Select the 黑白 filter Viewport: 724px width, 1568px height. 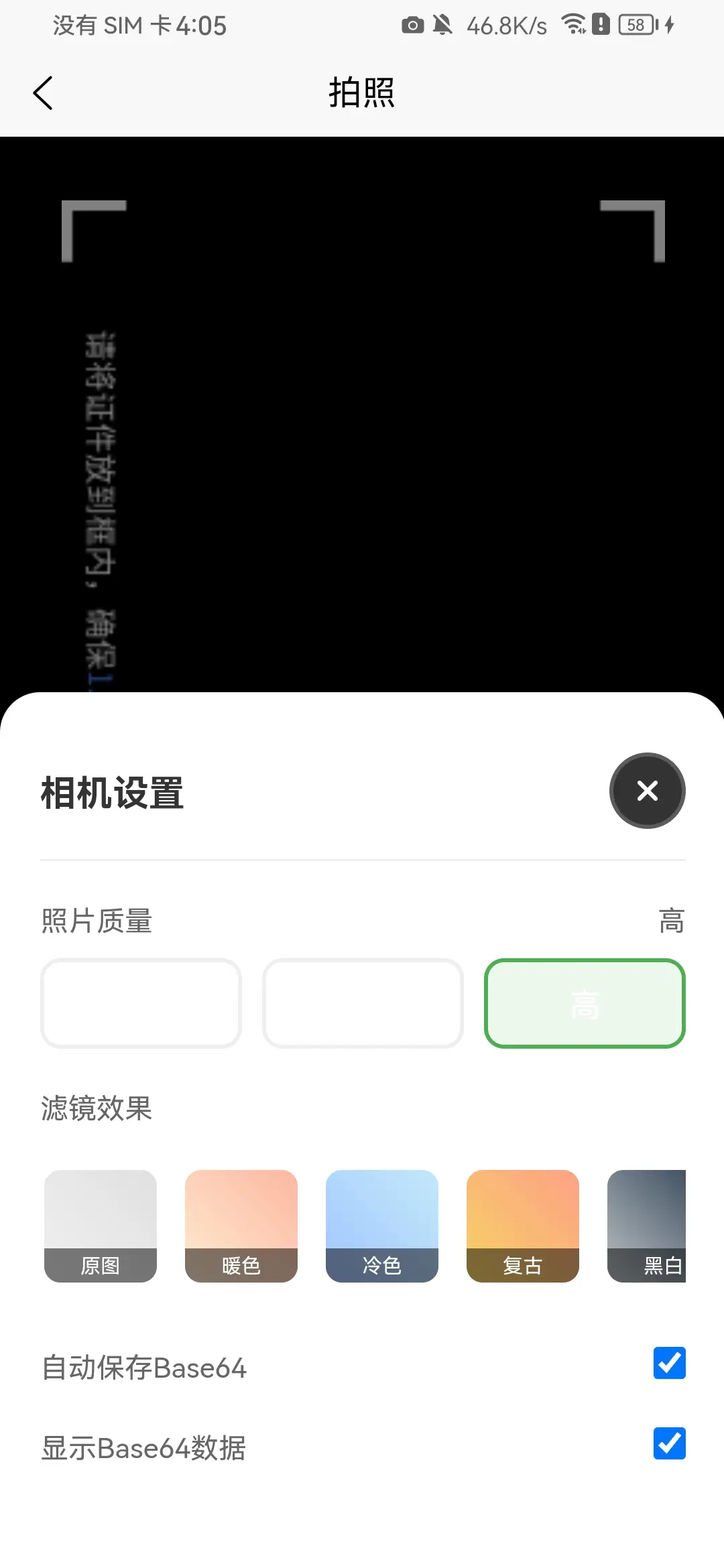pos(648,1226)
